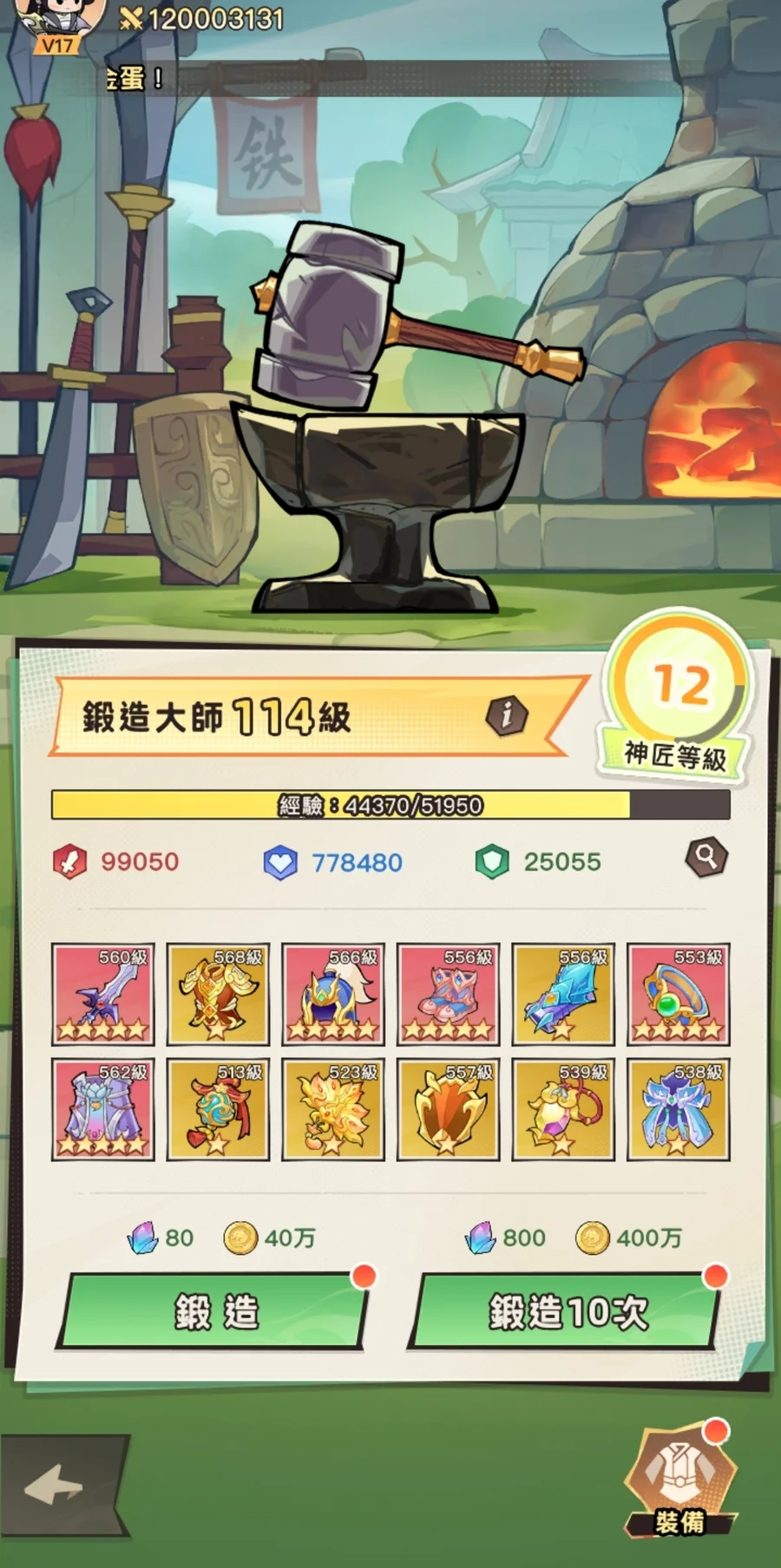781x1568 pixels.
Task: Forge ten times with 鍛造10次
Action: (568, 1310)
